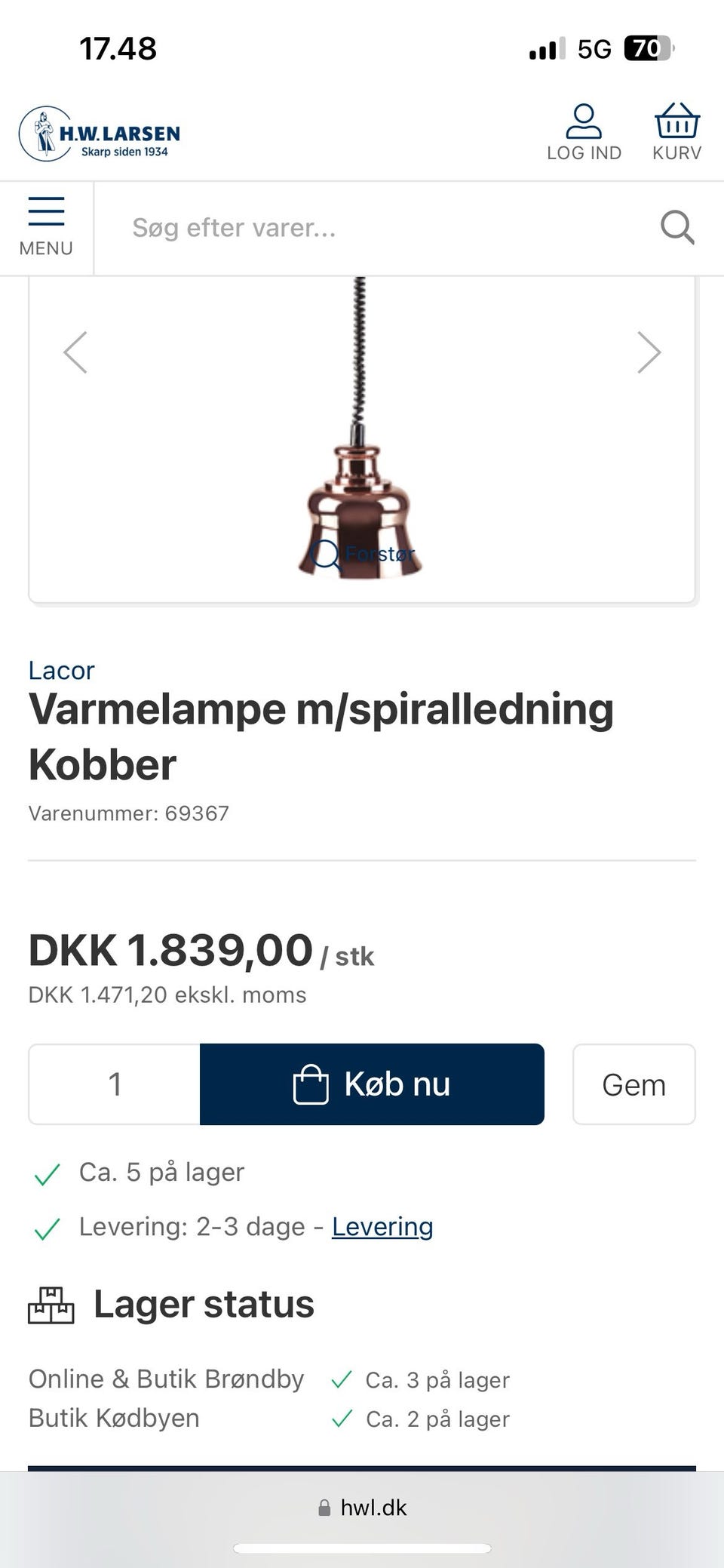Click the checkmark beside Levering: 2-3 dage
This screenshot has width=724, height=1568.
click(x=47, y=1227)
